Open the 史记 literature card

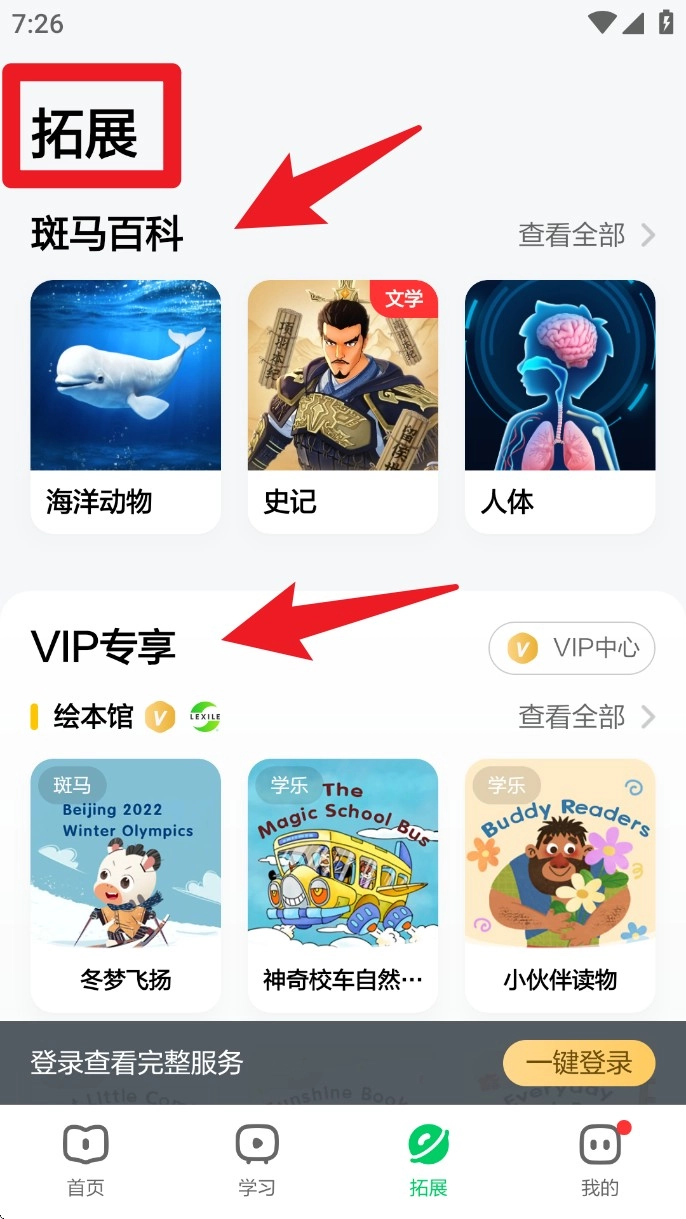(342, 405)
